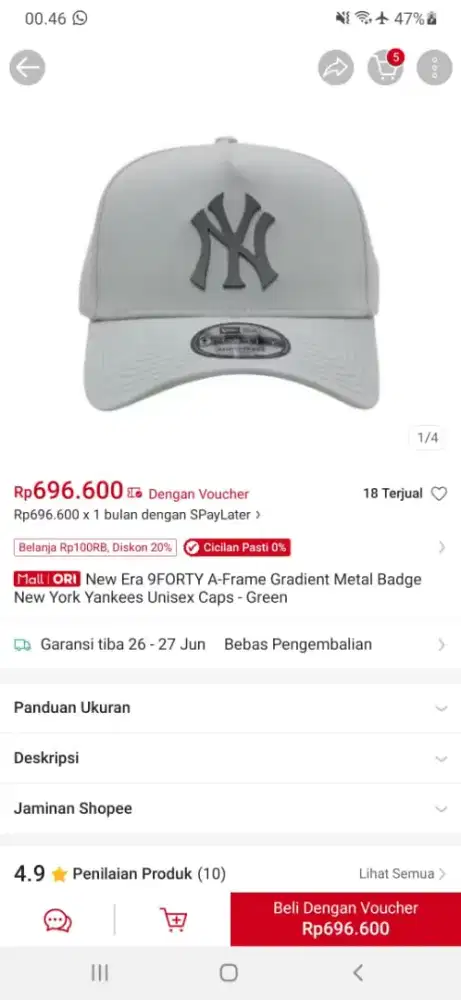View SPayLater installment details

point(137,515)
